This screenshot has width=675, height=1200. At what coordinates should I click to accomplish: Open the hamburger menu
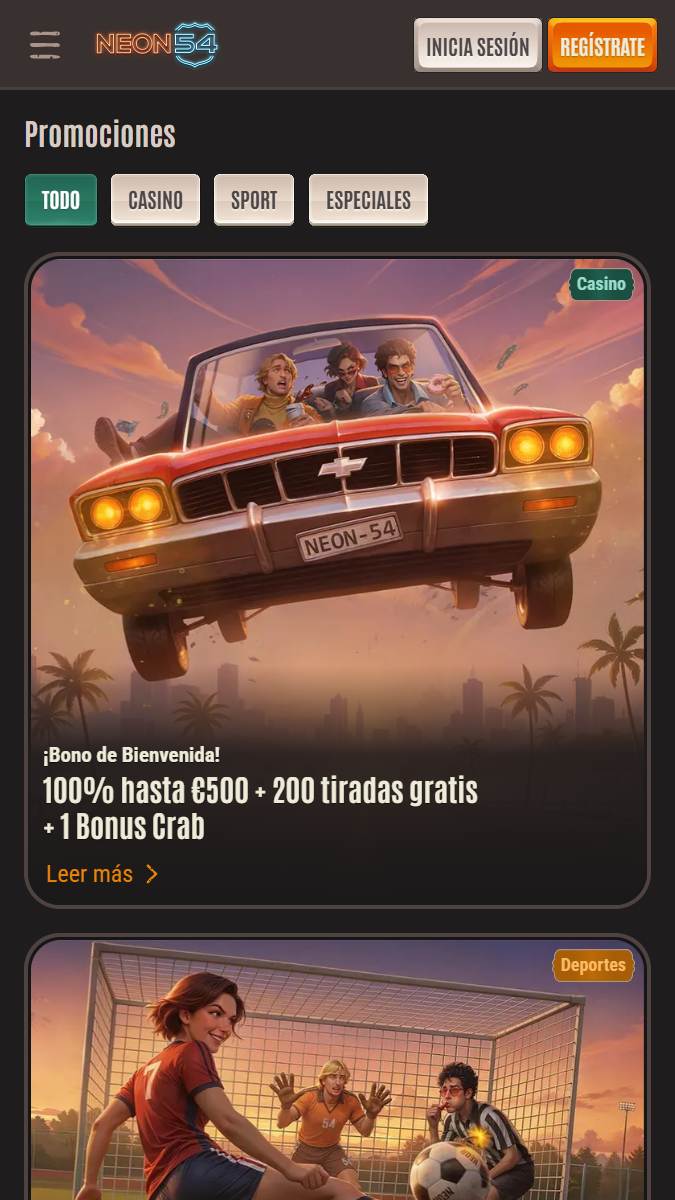coord(45,45)
